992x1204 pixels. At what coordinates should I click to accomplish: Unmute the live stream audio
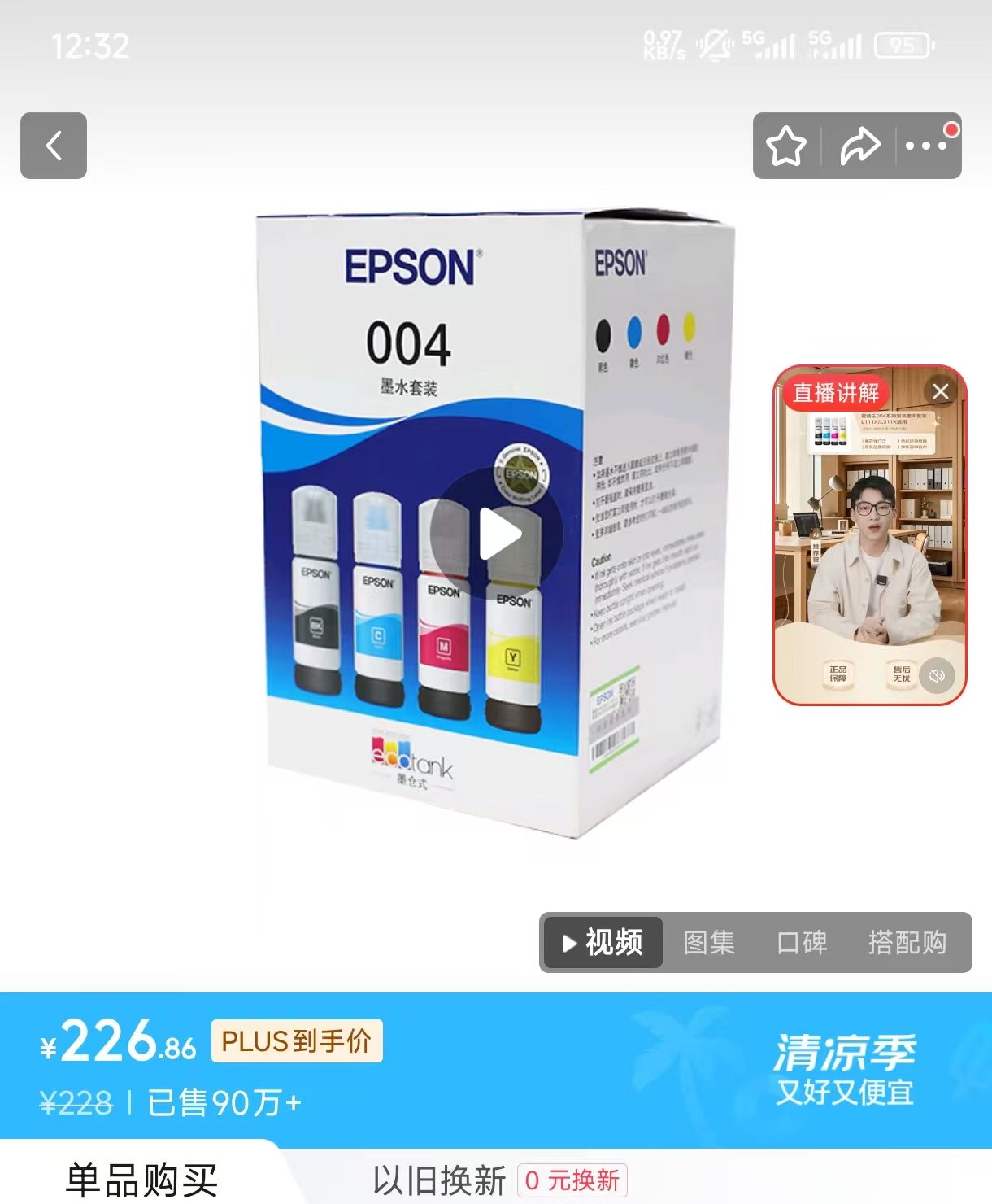(x=937, y=675)
